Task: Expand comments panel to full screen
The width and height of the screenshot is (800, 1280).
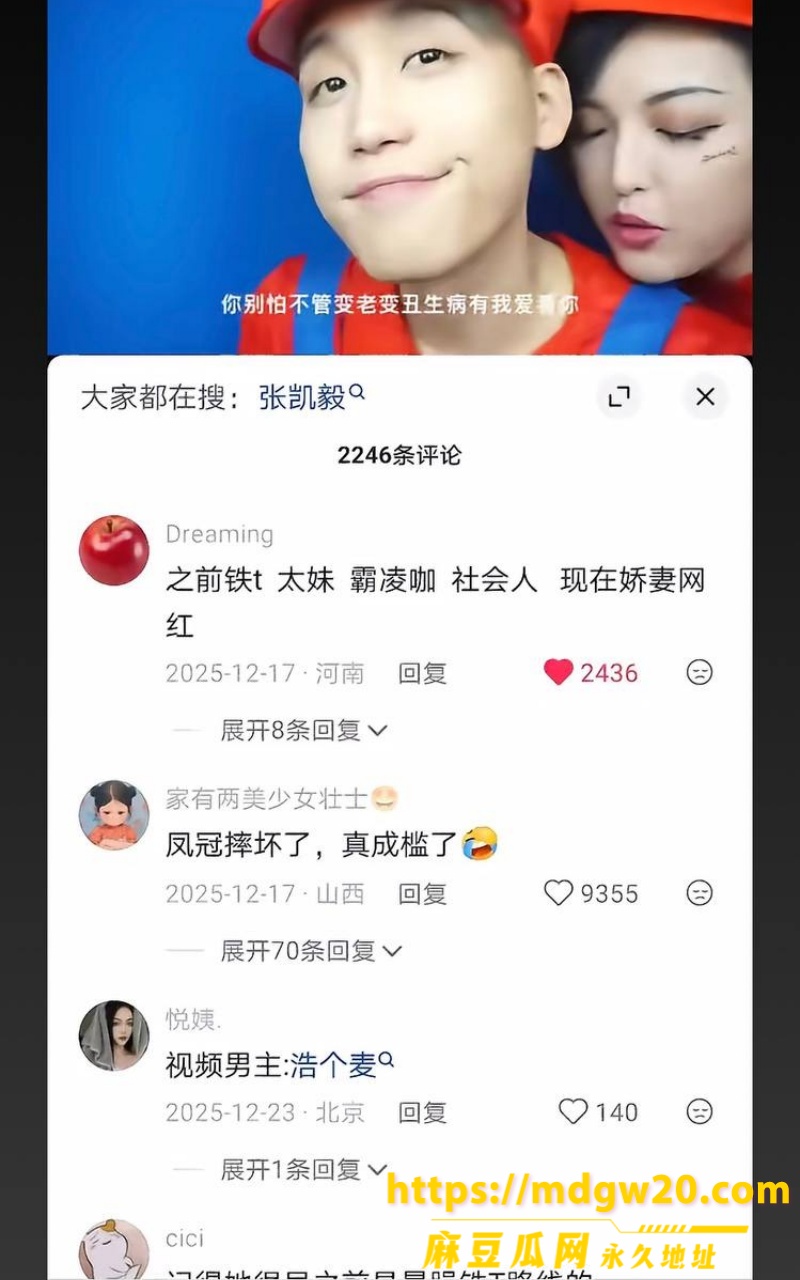Action: coord(619,397)
